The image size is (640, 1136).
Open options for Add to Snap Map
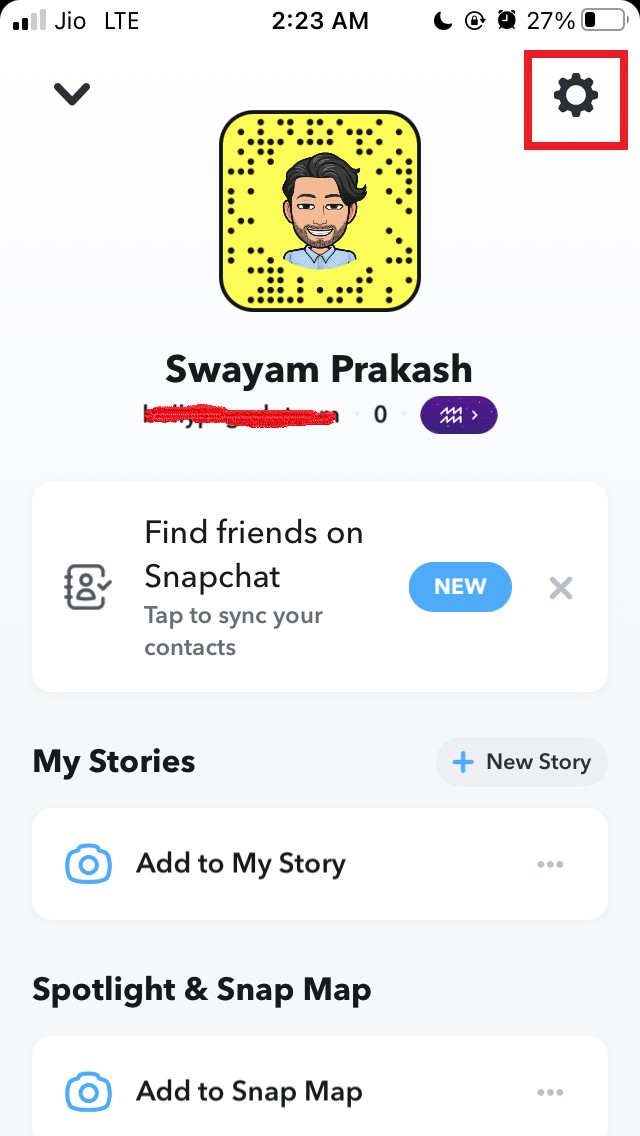click(x=550, y=1092)
